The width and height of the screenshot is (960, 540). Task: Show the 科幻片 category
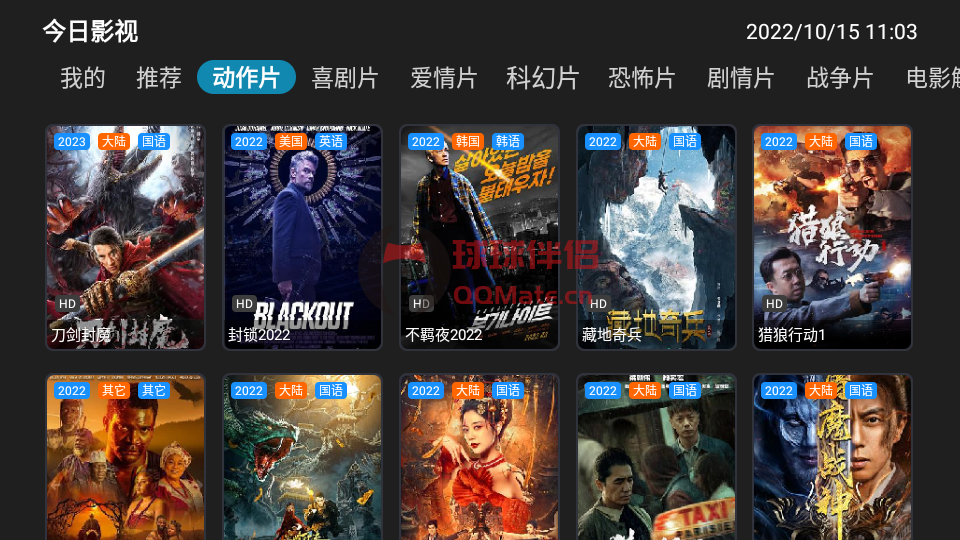543,78
